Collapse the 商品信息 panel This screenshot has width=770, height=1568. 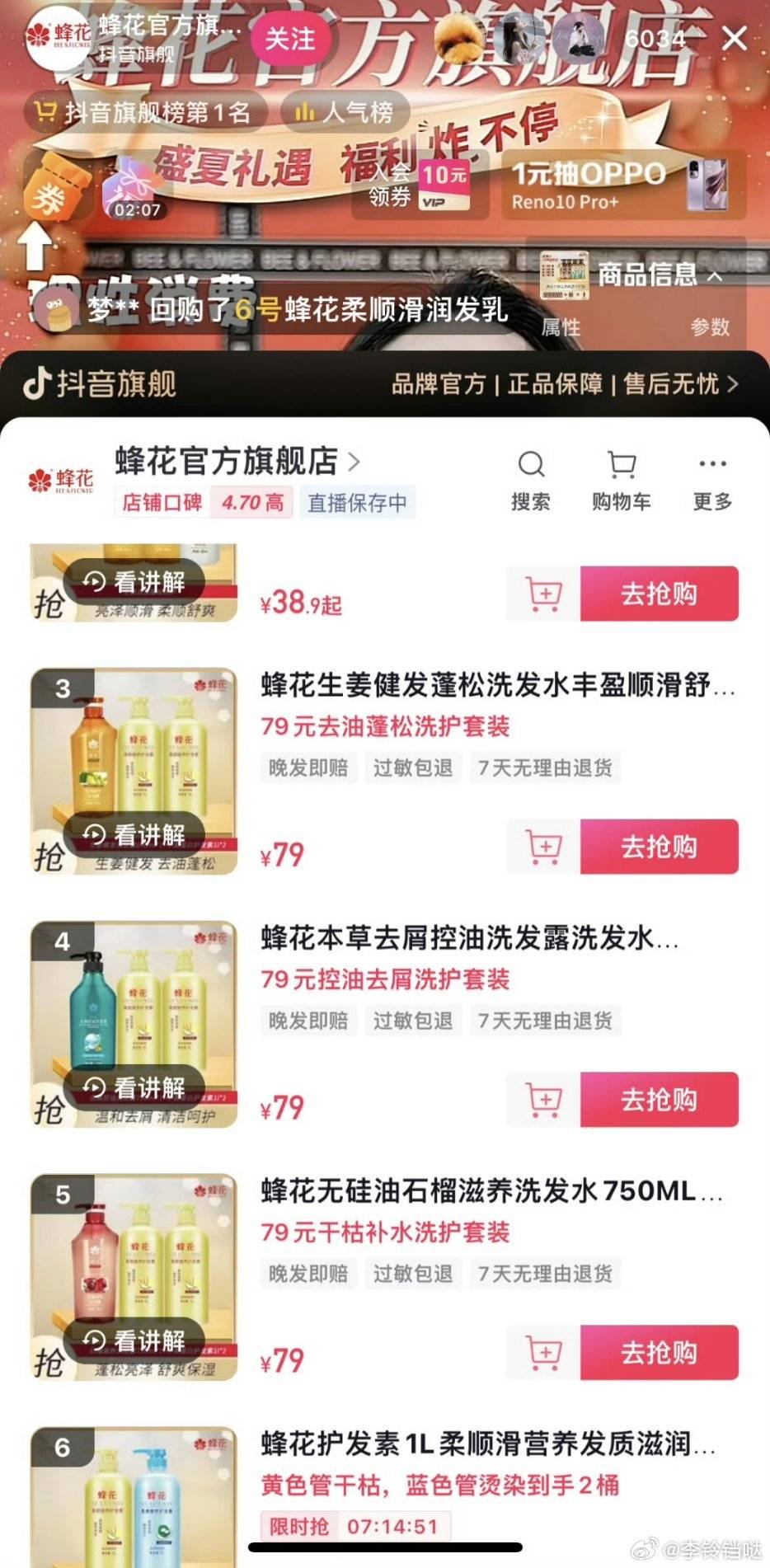(x=714, y=275)
